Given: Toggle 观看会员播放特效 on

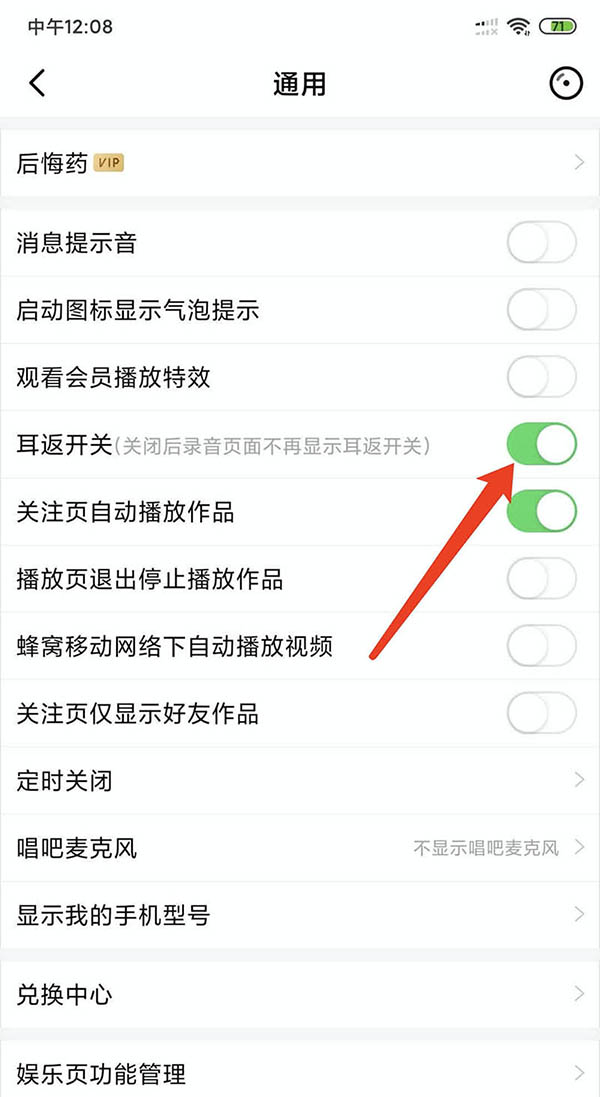Looking at the screenshot, I should coord(542,377).
